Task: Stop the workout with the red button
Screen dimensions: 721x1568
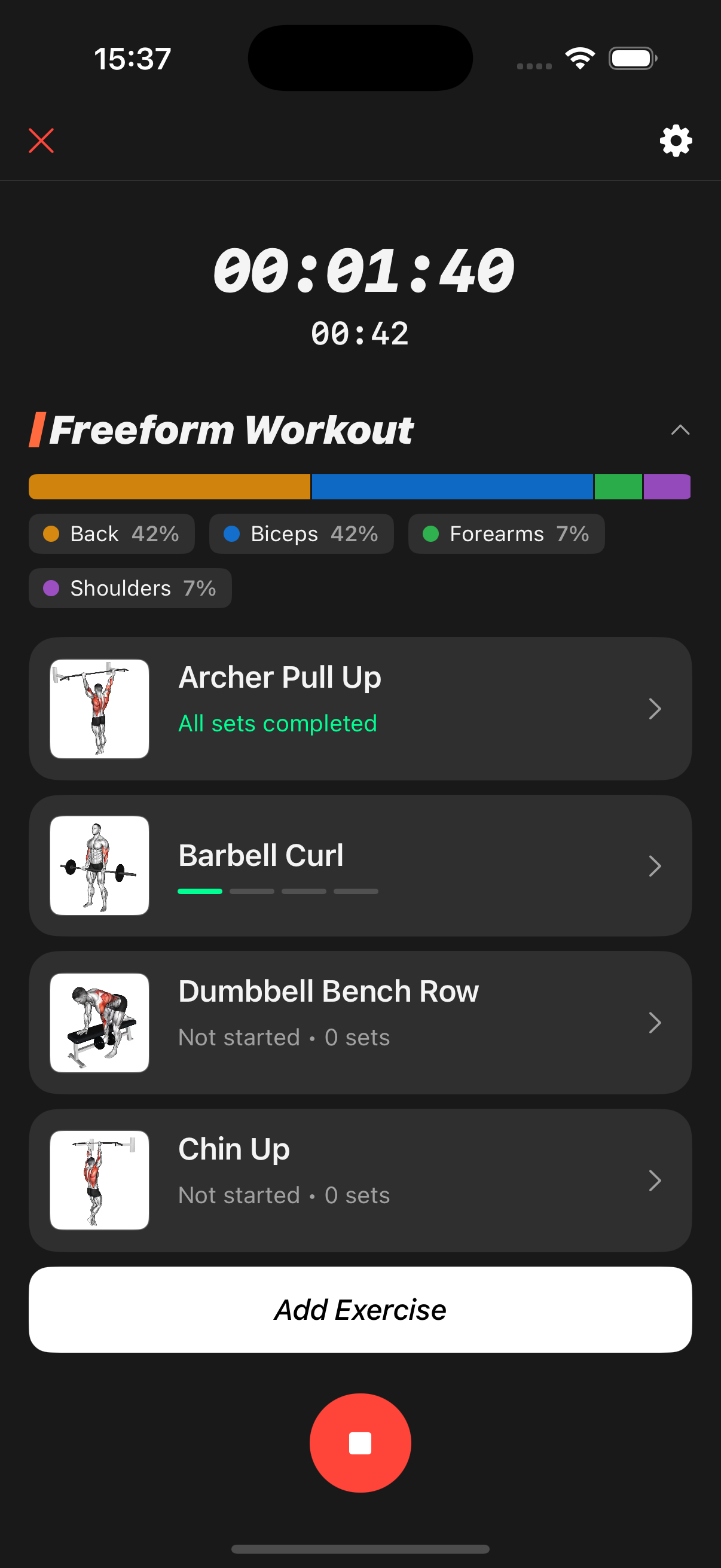Action: click(360, 1442)
